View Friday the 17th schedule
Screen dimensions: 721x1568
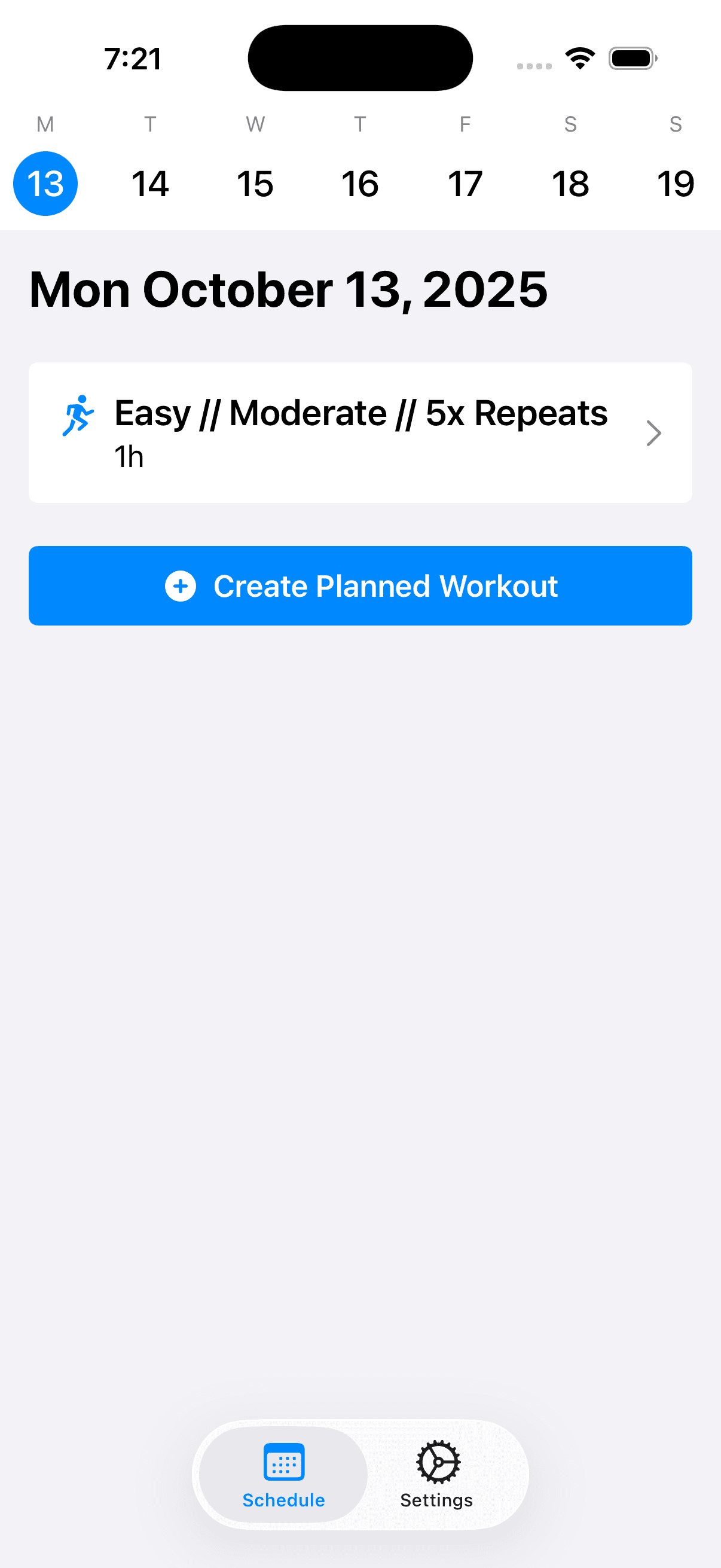click(466, 183)
